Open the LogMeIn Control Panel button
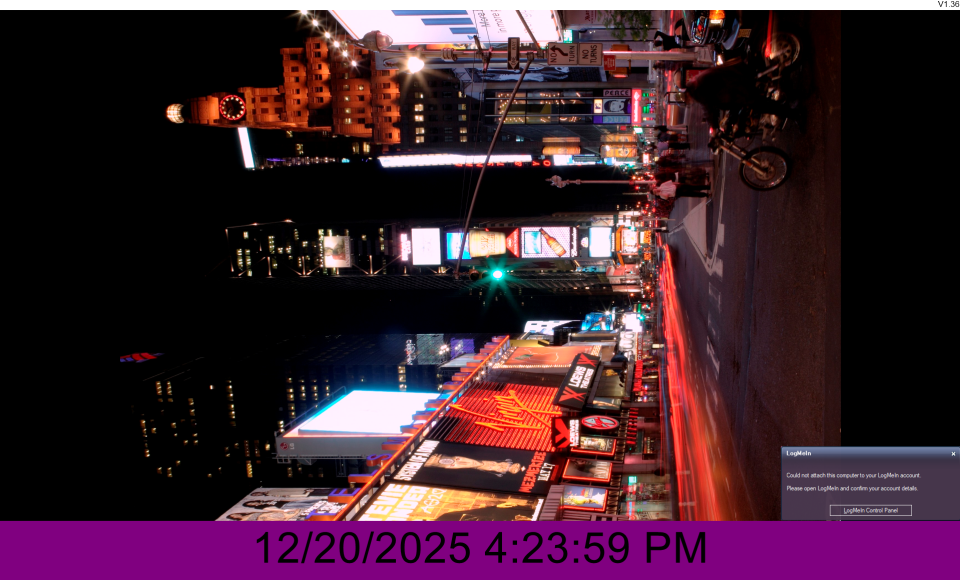 (870, 510)
